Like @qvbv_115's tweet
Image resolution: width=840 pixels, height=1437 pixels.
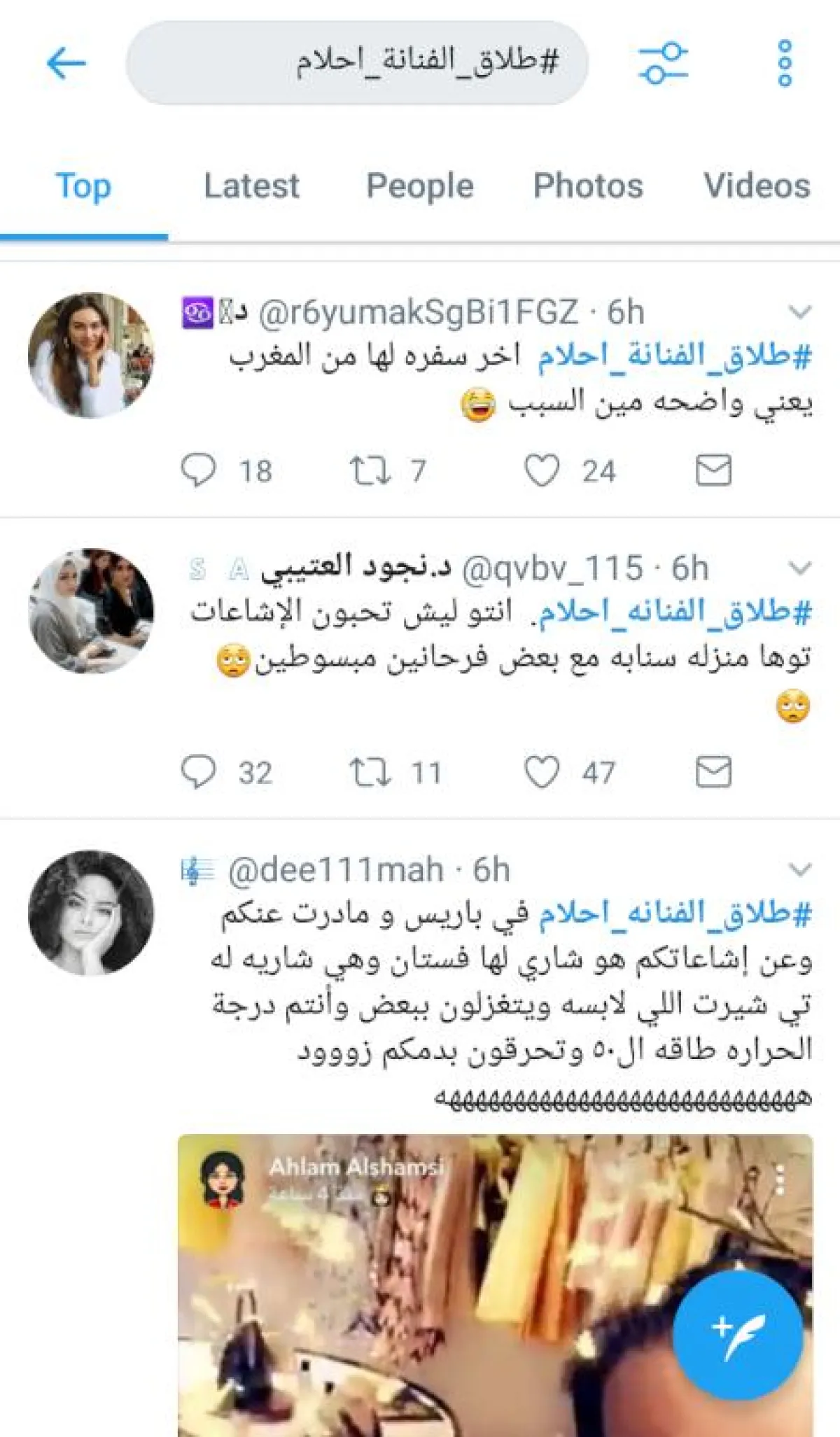(x=542, y=772)
